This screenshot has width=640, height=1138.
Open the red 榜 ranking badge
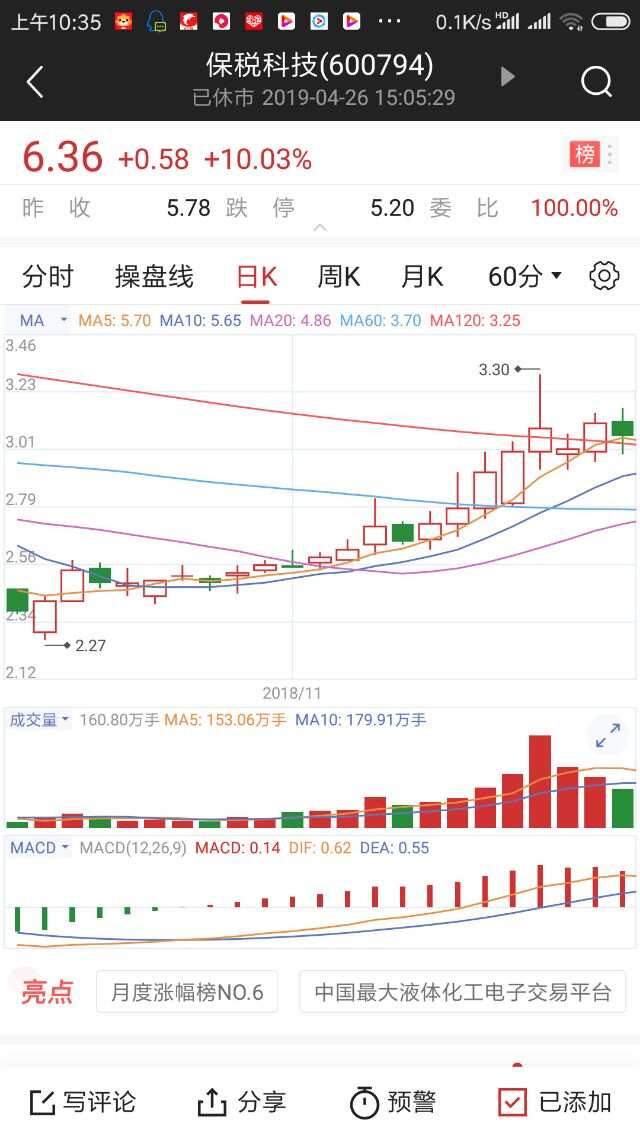coord(585,155)
